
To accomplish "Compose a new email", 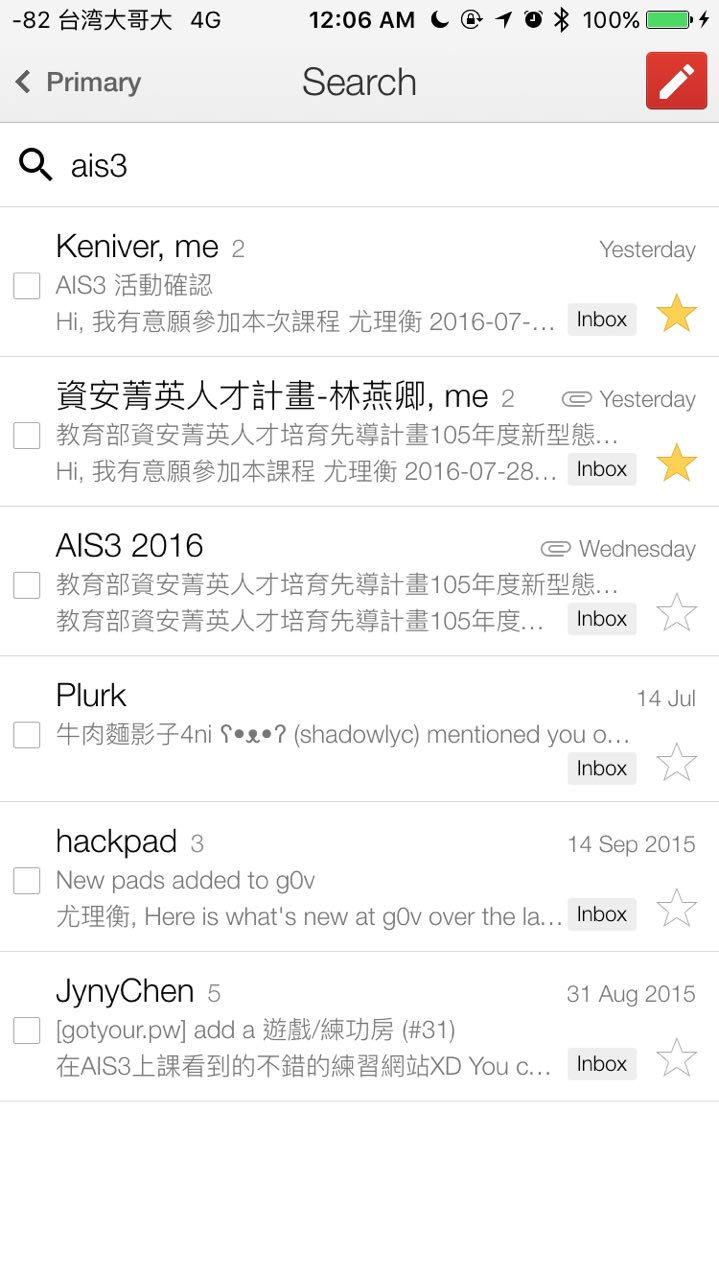I will pyautogui.click(x=676, y=82).
